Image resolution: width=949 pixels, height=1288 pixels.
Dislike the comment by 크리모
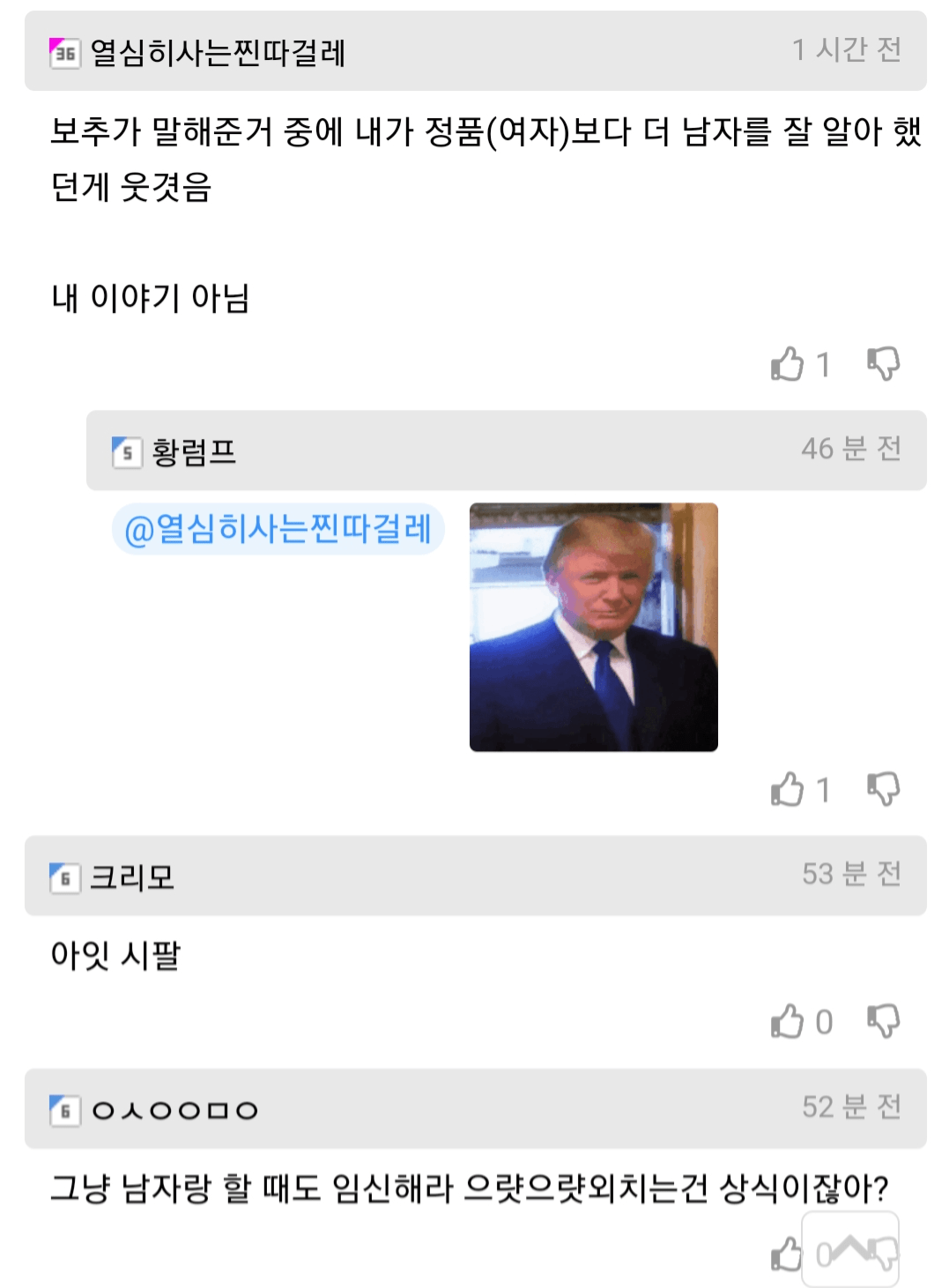pyautogui.click(x=883, y=1022)
